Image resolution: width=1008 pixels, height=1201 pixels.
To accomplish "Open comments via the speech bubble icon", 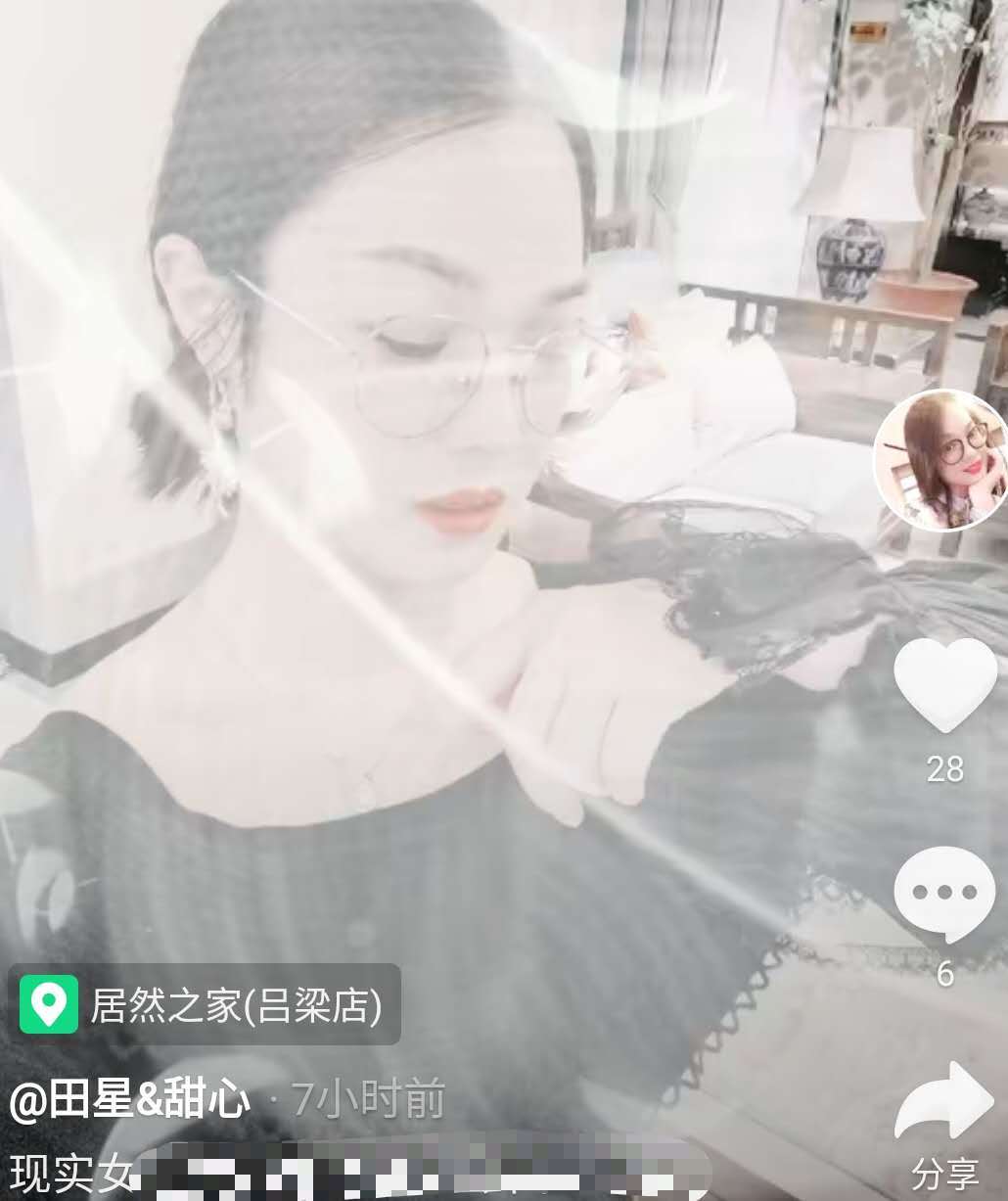I will pos(942,893).
